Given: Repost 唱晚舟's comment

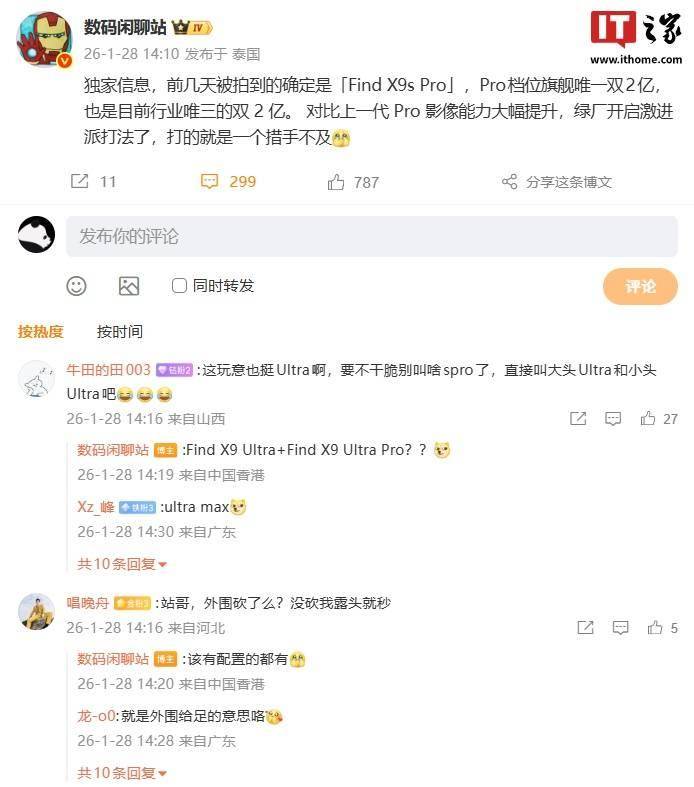Looking at the screenshot, I should tap(585, 628).
